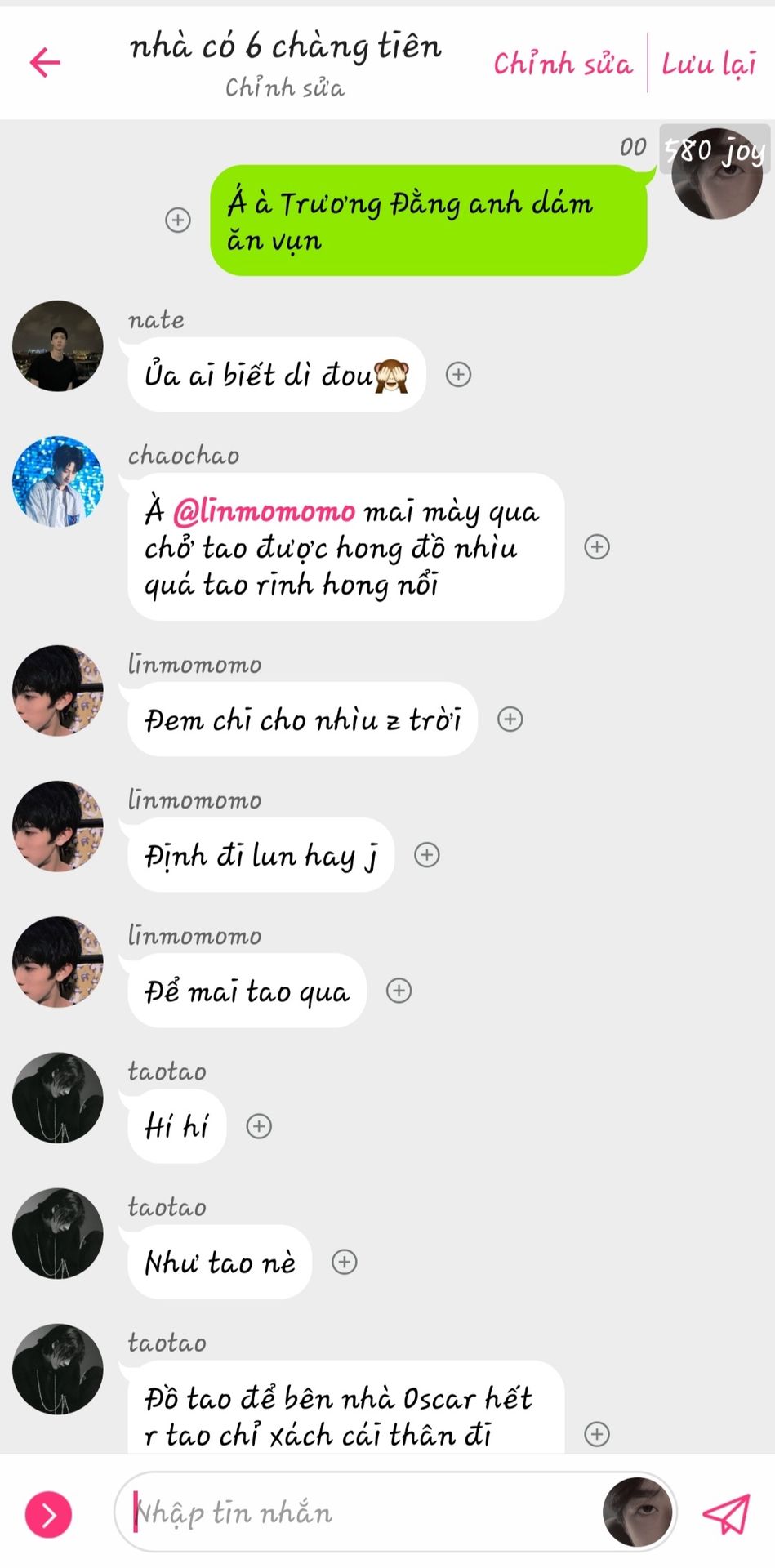
Task: Tap Chỉnh sửa in the top bar
Action: click(562, 64)
